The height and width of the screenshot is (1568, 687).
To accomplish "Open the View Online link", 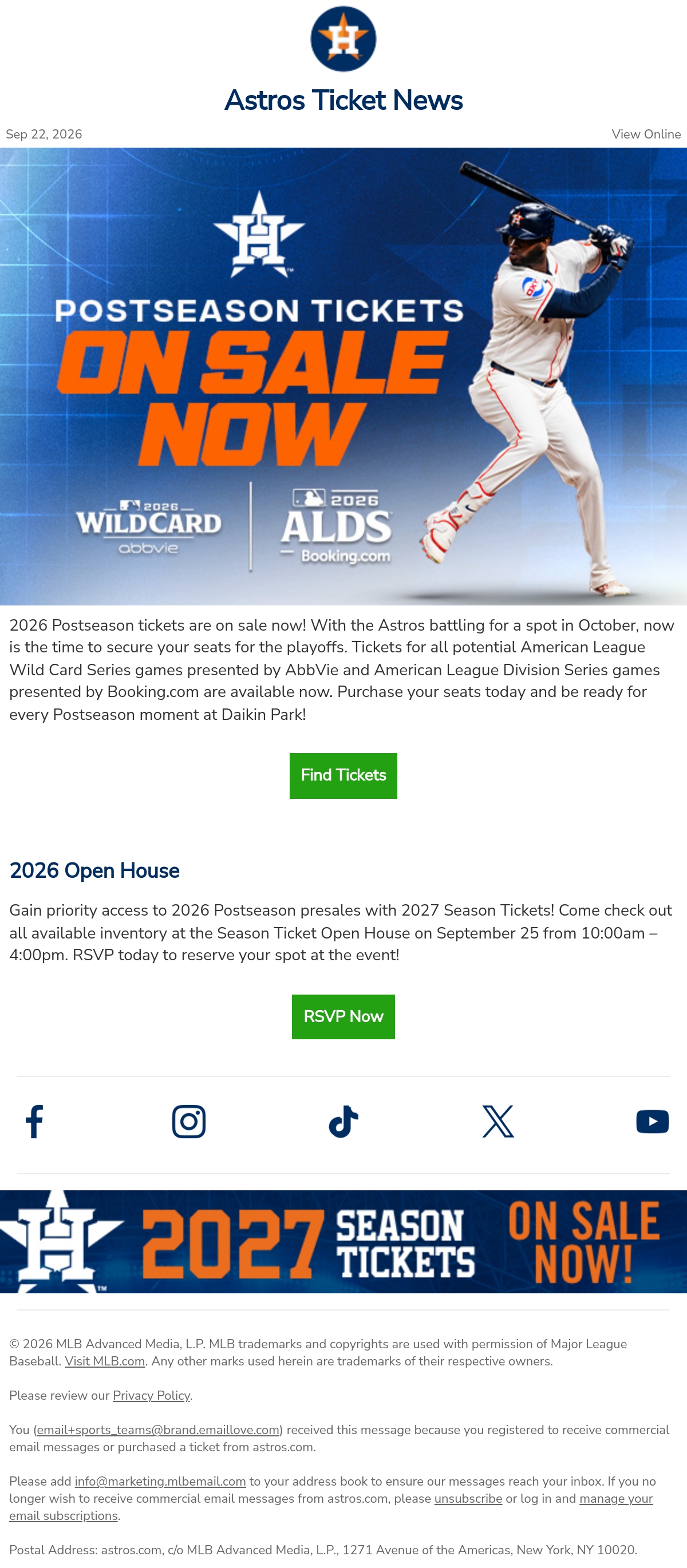I will coord(646,134).
